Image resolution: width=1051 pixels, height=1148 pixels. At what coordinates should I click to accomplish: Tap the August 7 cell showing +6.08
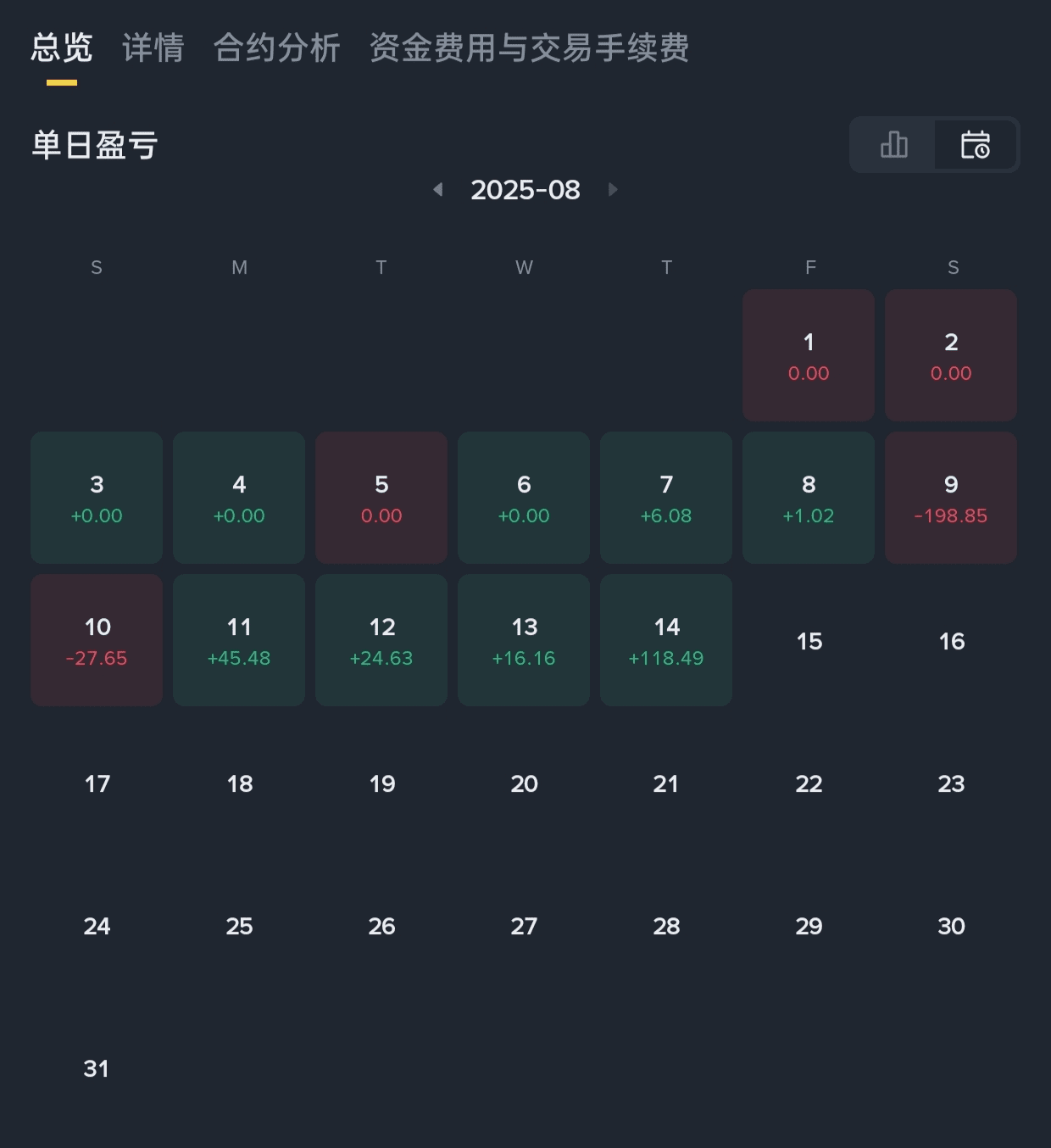click(x=666, y=498)
